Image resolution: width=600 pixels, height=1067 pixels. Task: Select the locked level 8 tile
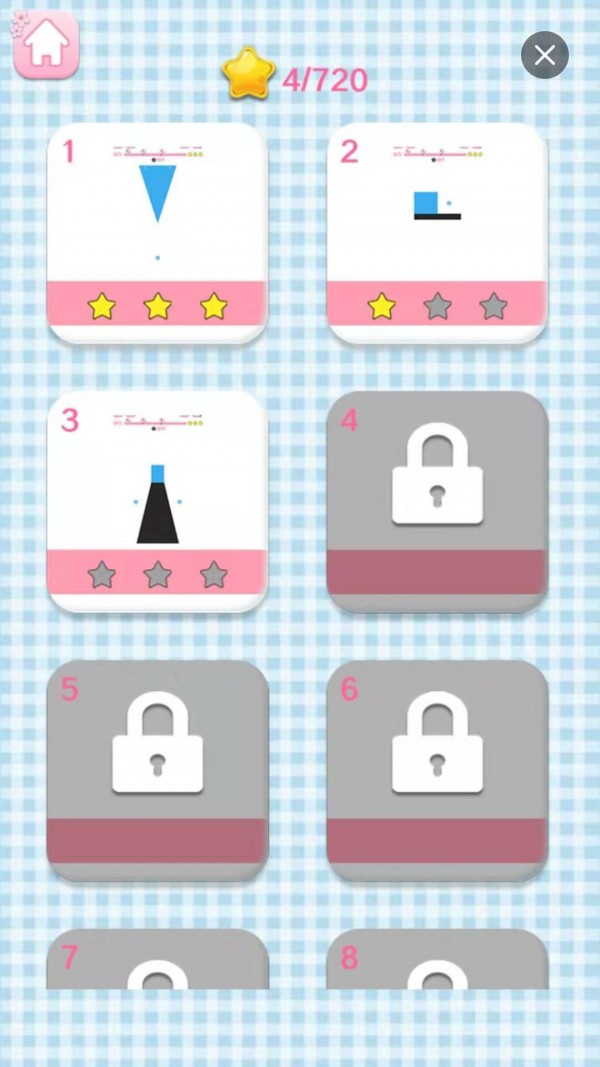click(x=437, y=959)
